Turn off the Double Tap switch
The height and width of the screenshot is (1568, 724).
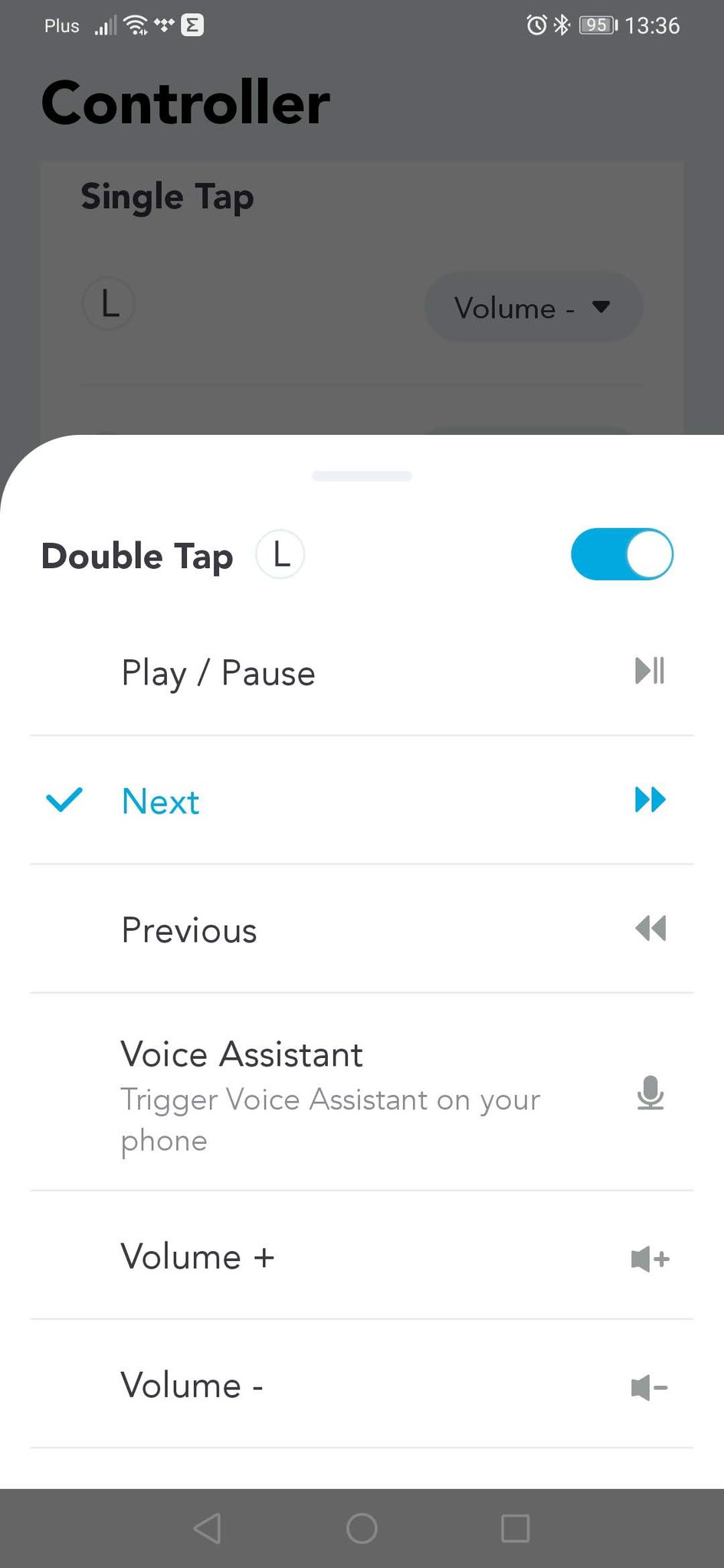pyautogui.click(x=621, y=554)
